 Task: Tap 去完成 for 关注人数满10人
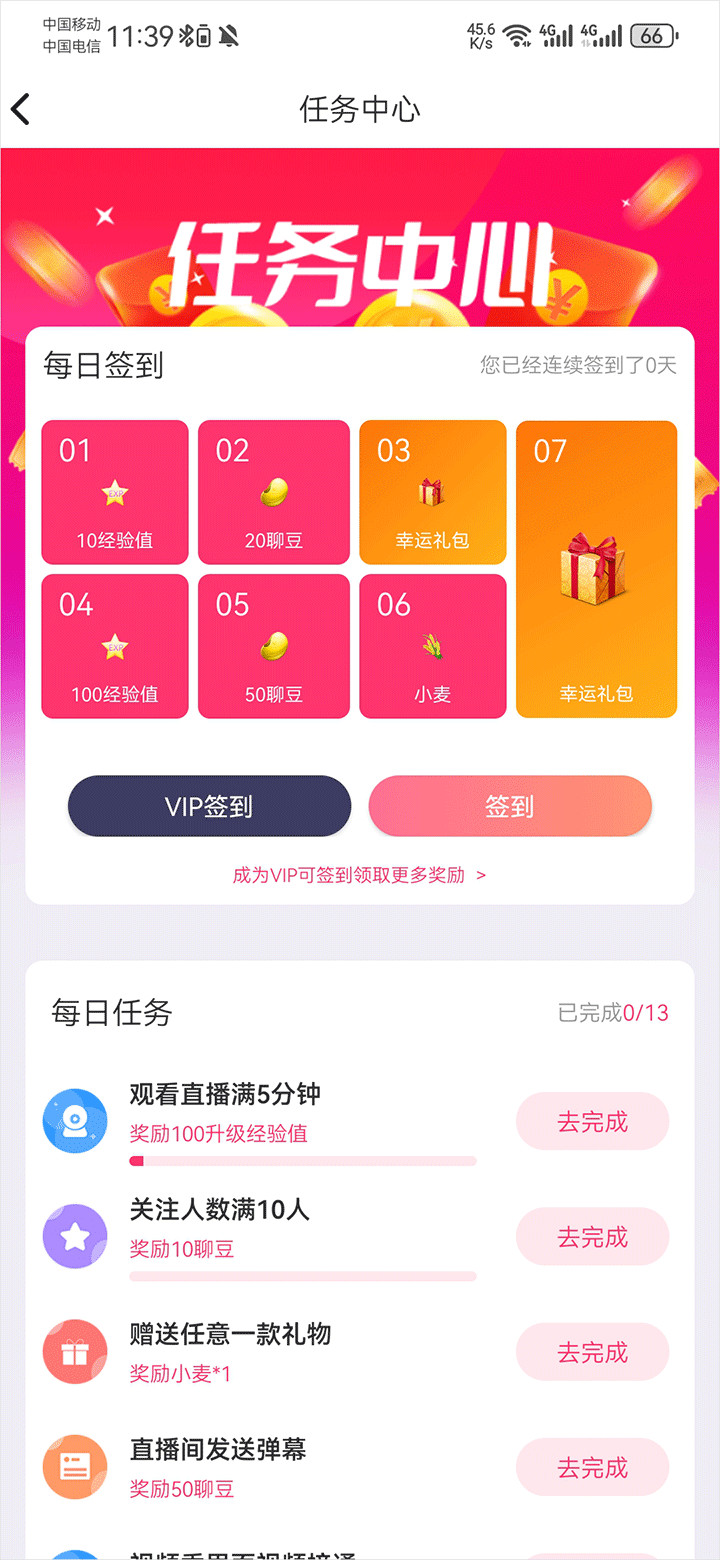tap(592, 1237)
